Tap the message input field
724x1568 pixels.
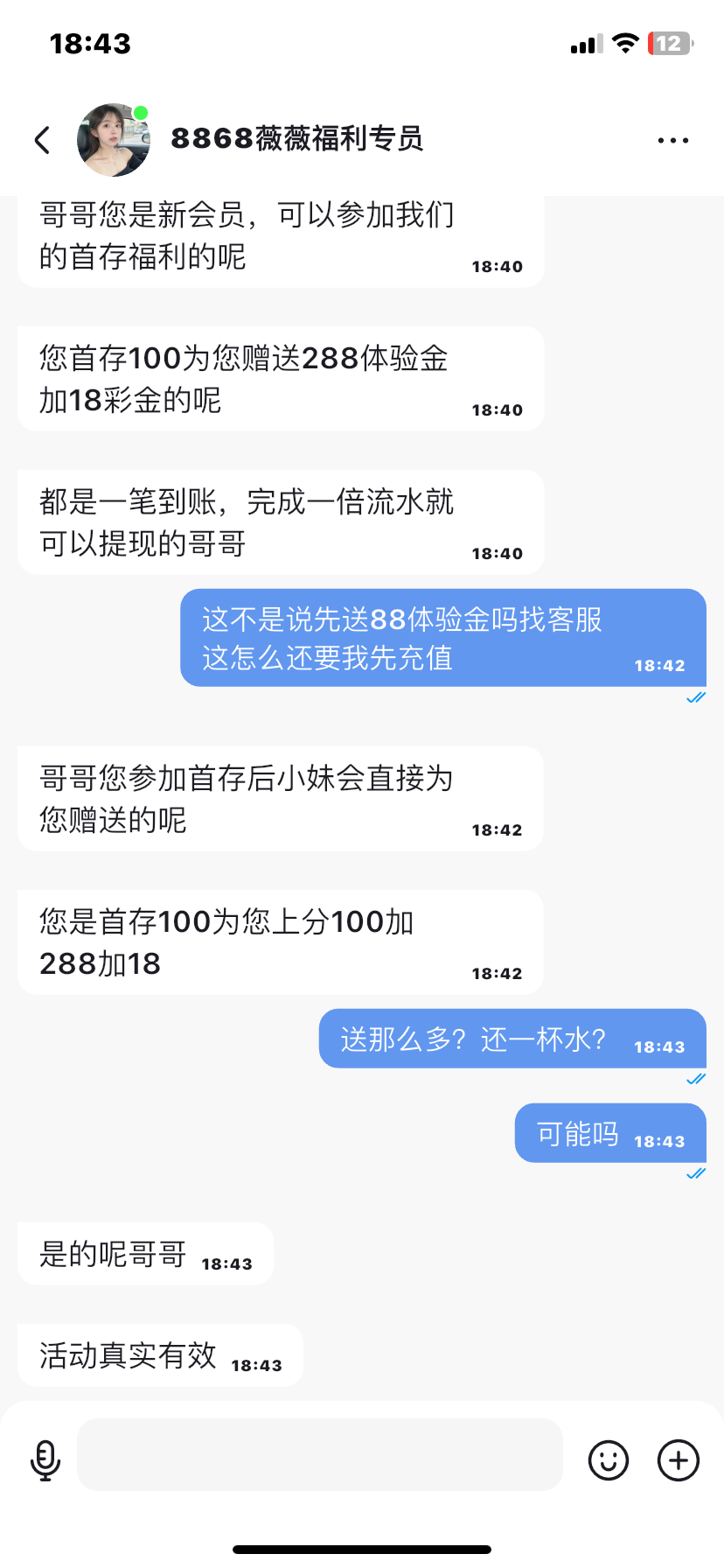pyautogui.click(x=320, y=1455)
